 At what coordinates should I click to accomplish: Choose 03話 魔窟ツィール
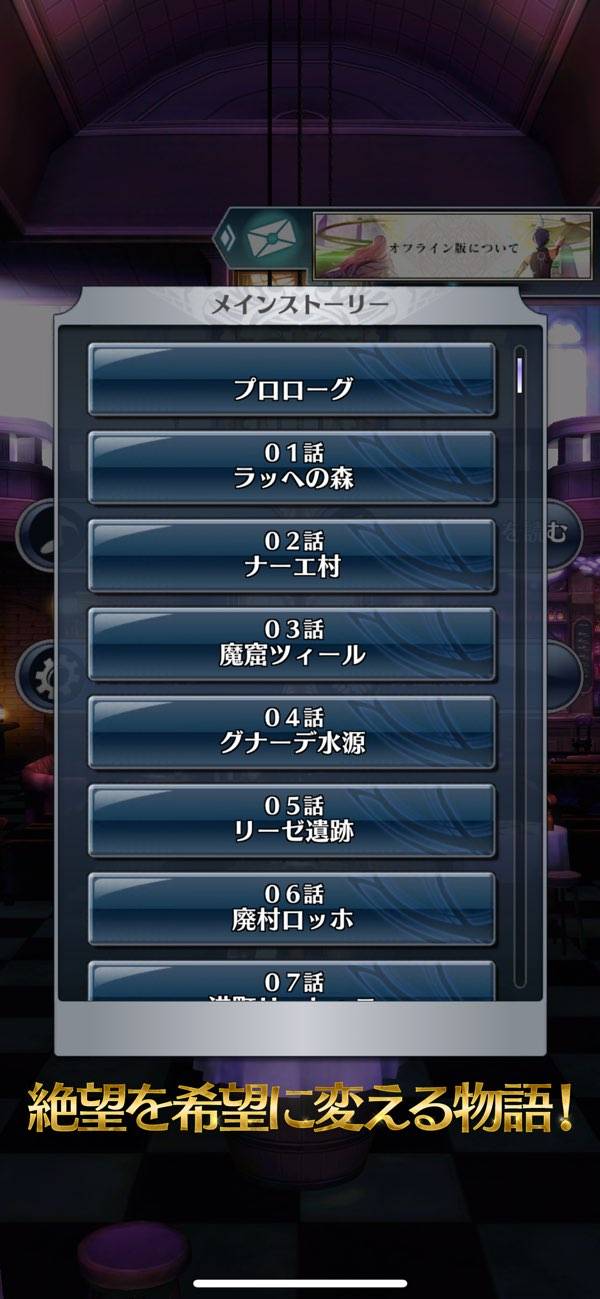tap(292, 644)
